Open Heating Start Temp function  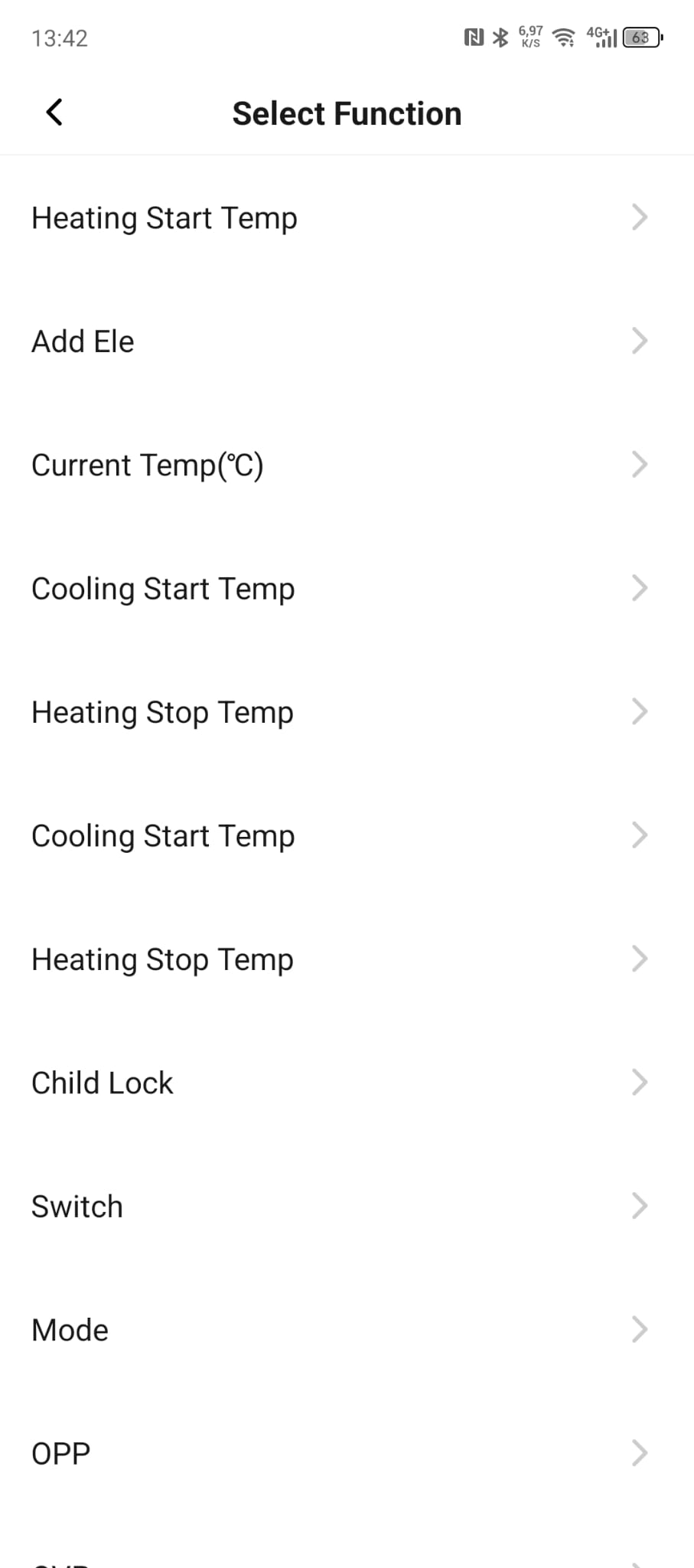347,217
